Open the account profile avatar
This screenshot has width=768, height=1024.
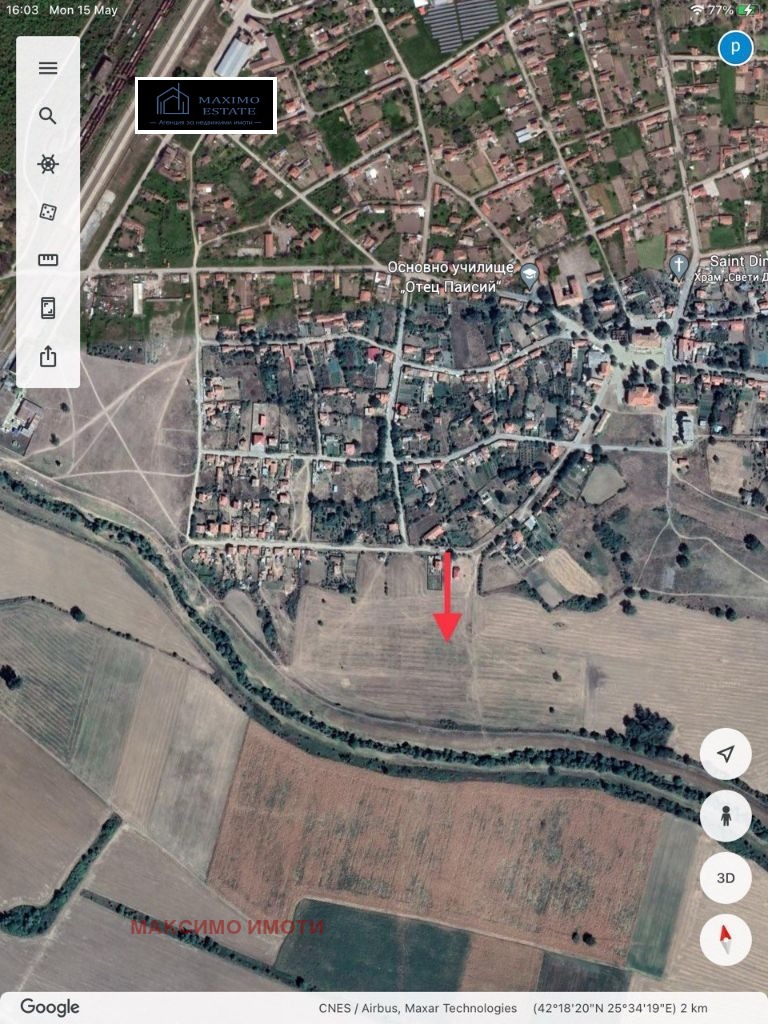click(x=737, y=47)
